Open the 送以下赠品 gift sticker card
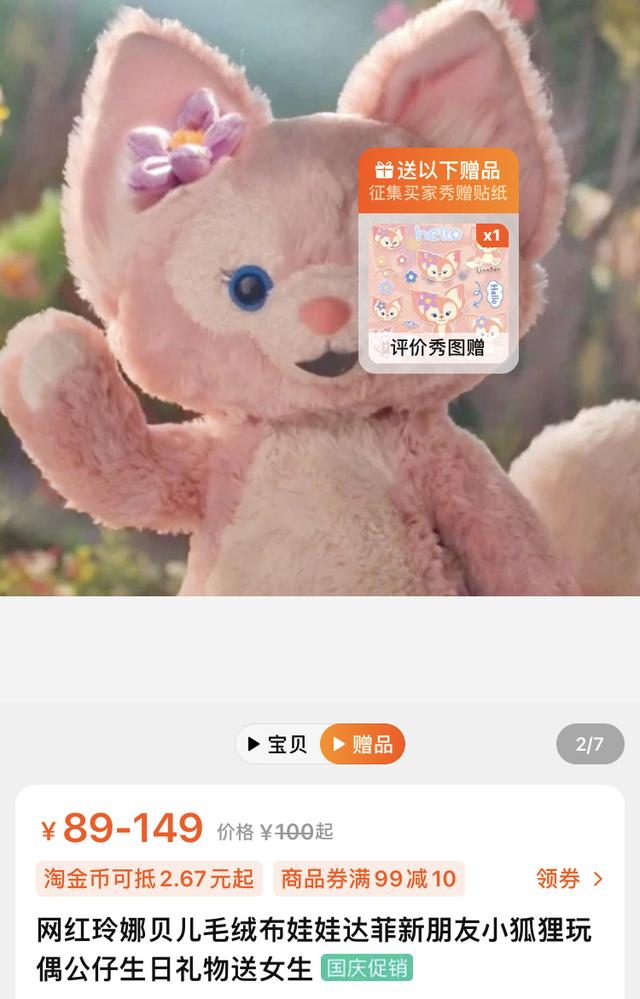 438,260
